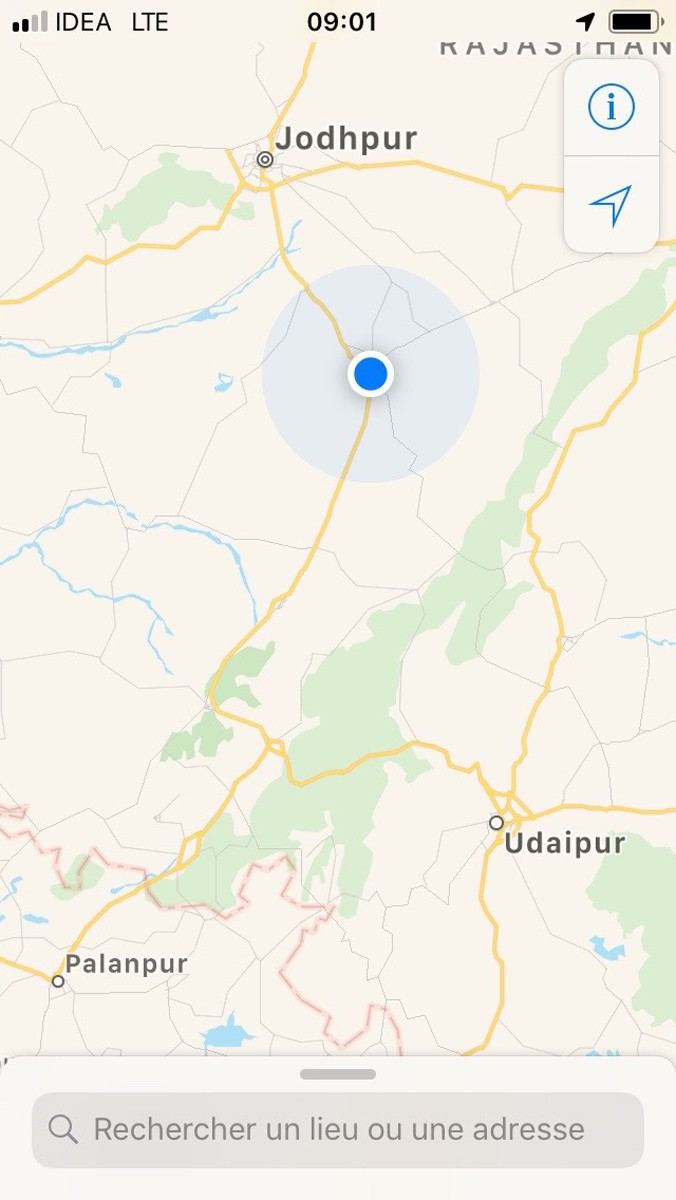676x1200 pixels.
Task: Select the Jodhpur city label
Action: pyautogui.click(x=345, y=139)
